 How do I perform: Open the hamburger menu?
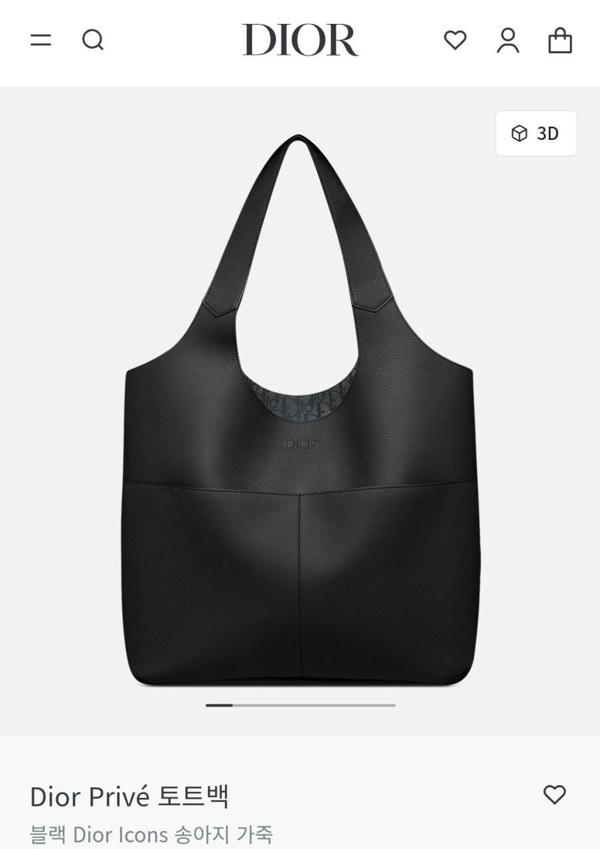[x=40, y=40]
